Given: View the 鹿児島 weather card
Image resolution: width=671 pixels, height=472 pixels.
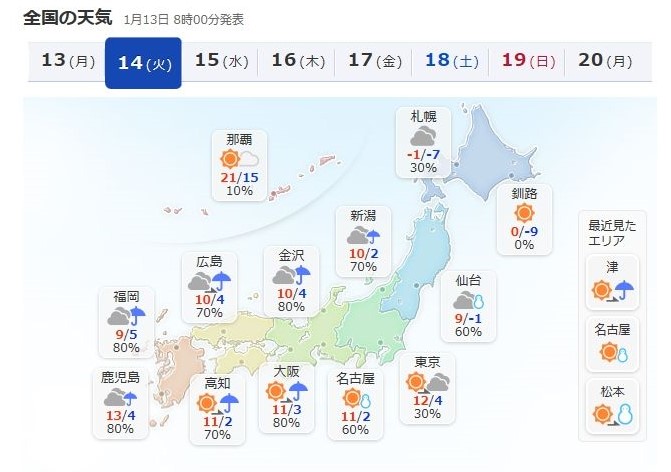Looking at the screenshot, I should pos(120,403).
